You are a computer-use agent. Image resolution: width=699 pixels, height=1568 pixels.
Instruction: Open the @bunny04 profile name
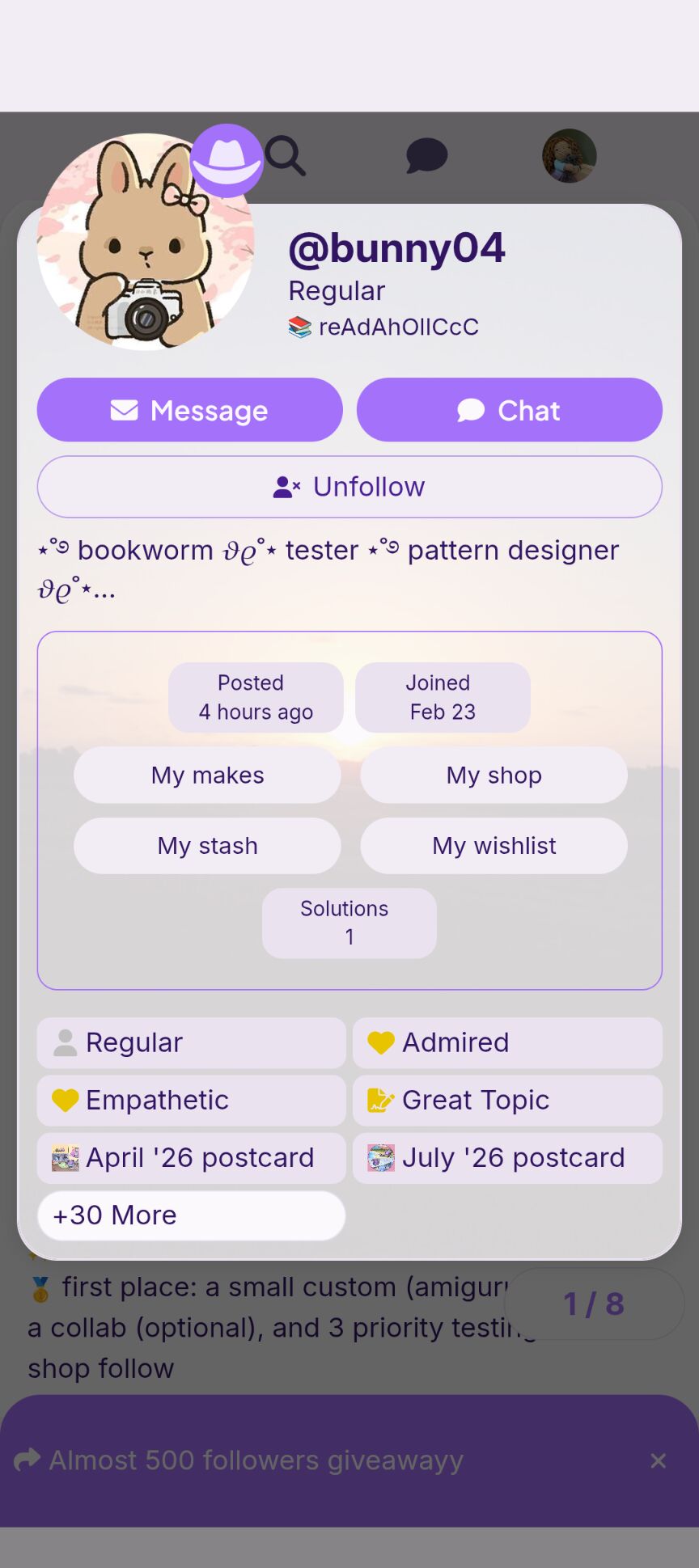click(396, 248)
